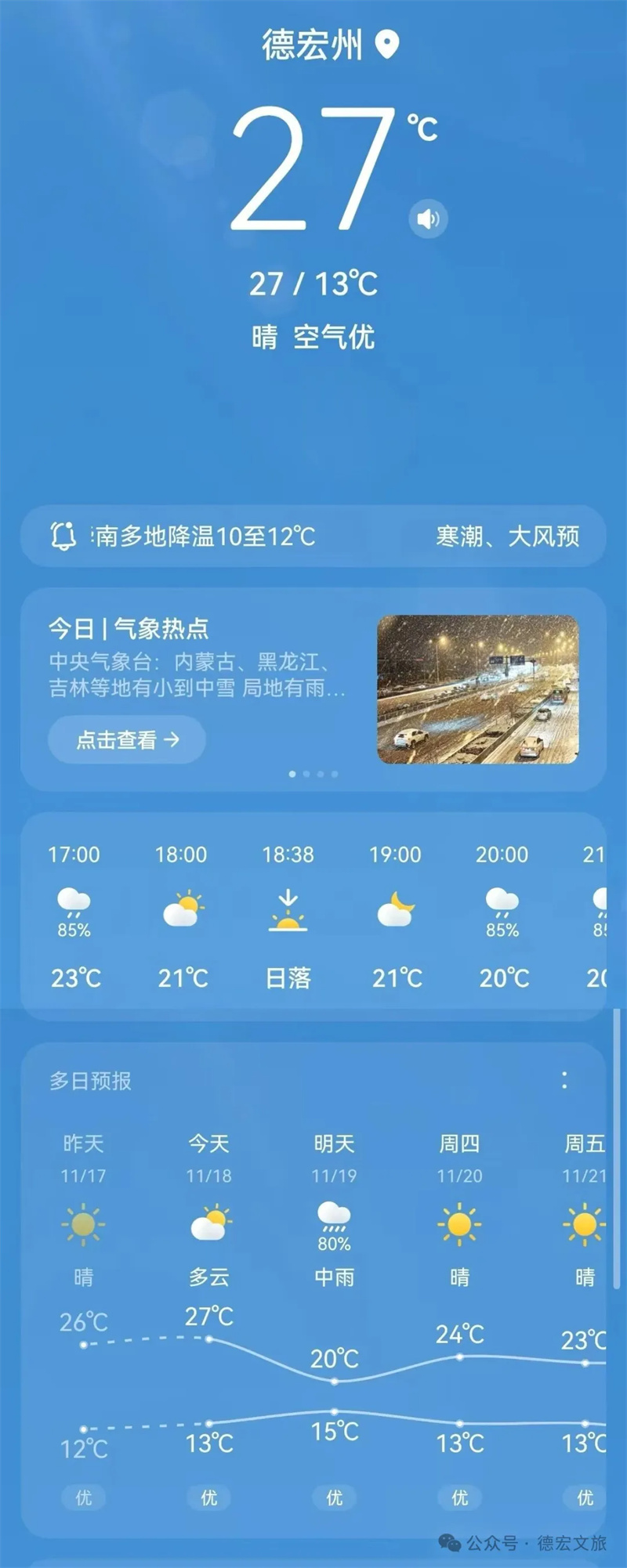Open the snowy road news image
The image size is (627, 1568).
[x=478, y=689]
